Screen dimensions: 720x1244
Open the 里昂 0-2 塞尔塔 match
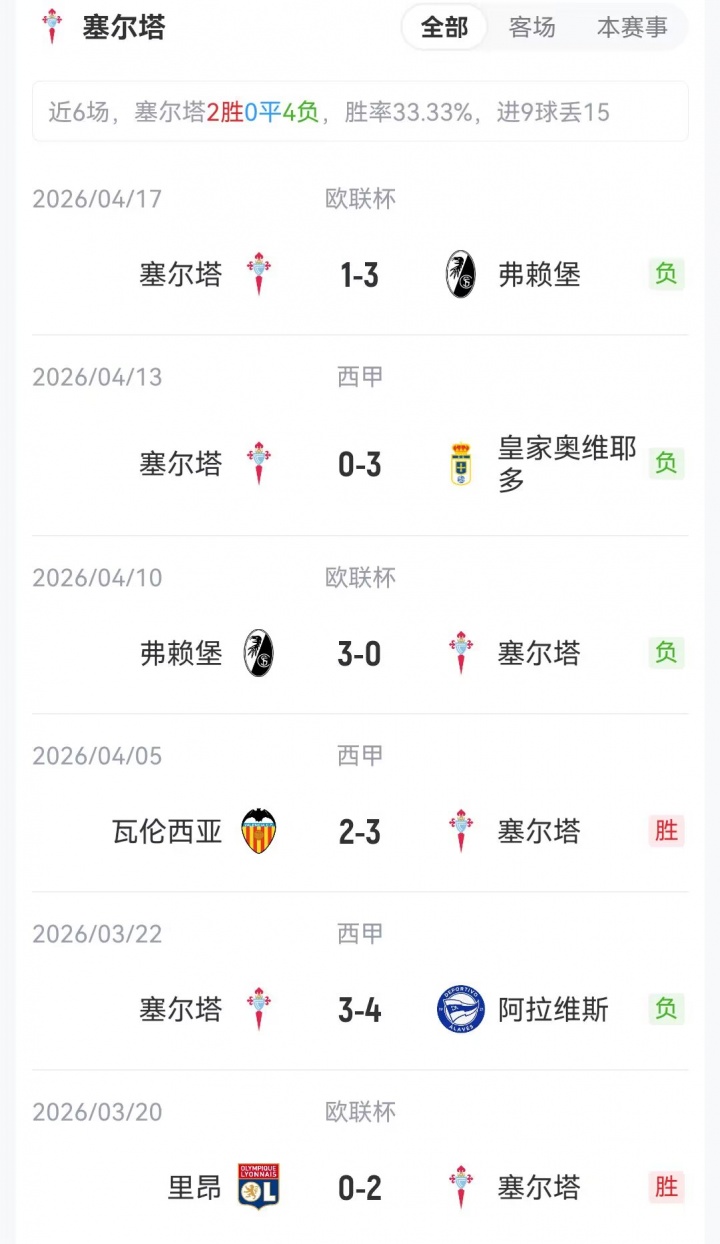coord(360,1188)
